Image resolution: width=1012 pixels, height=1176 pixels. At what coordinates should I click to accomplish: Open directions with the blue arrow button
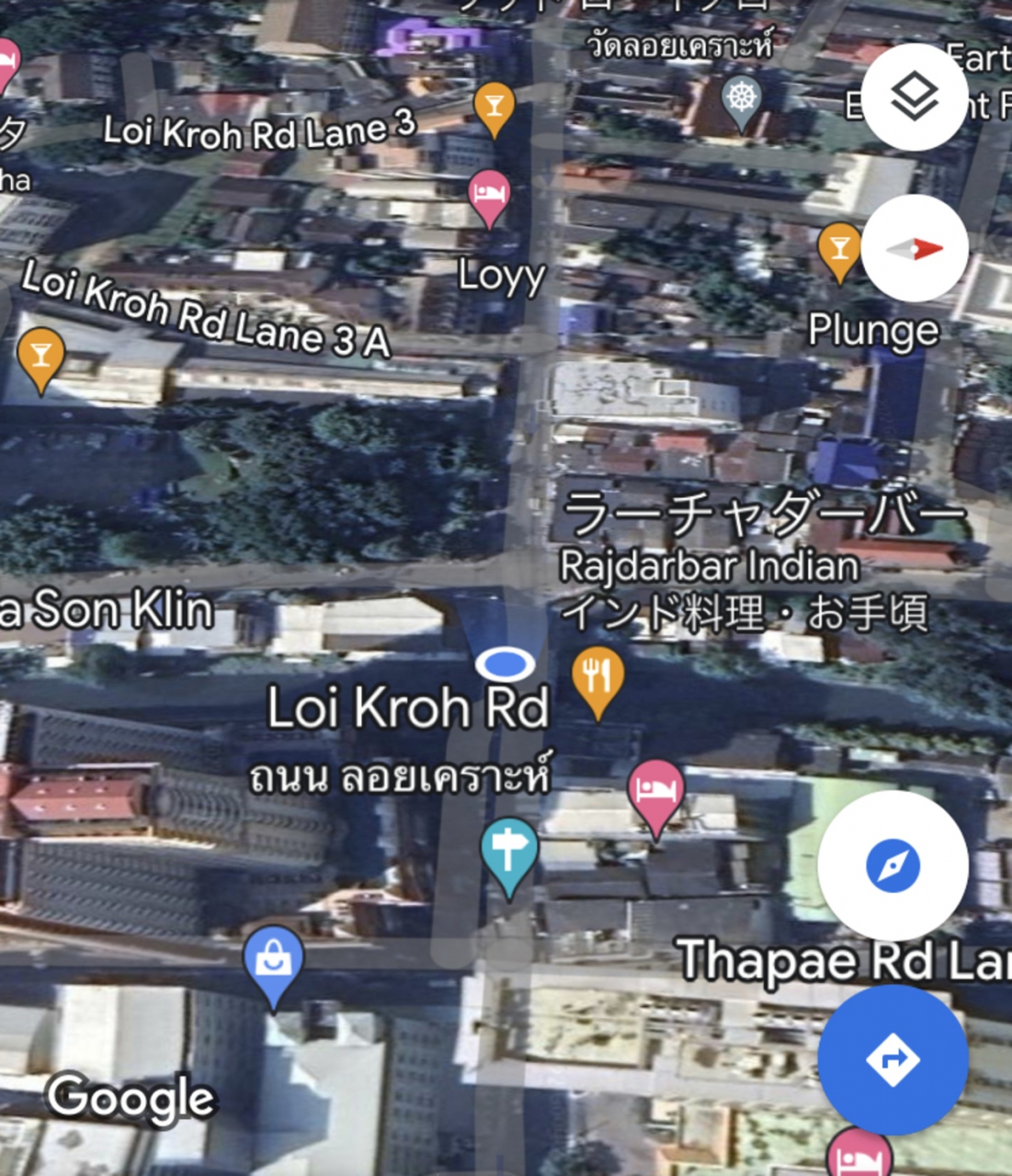pyautogui.click(x=893, y=1059)
